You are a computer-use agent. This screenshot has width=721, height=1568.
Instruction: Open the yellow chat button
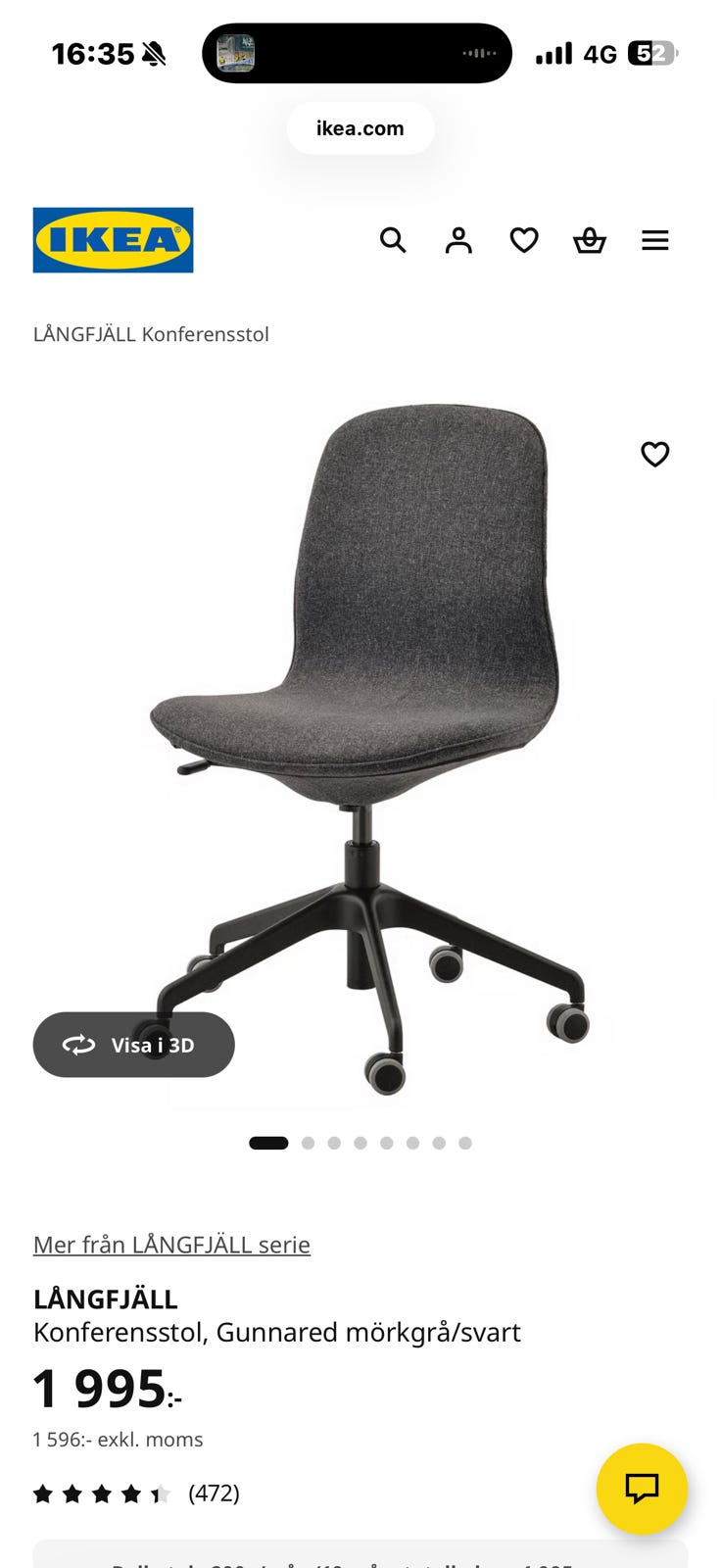click(x=642, y=1488)
